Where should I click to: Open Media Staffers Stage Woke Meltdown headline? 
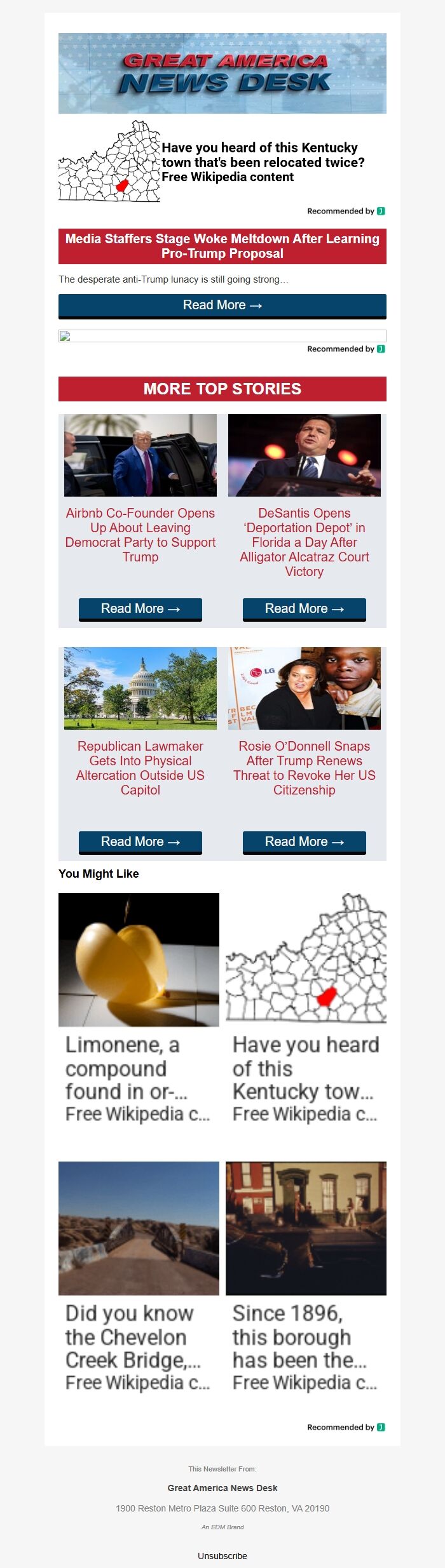point(222,246)
